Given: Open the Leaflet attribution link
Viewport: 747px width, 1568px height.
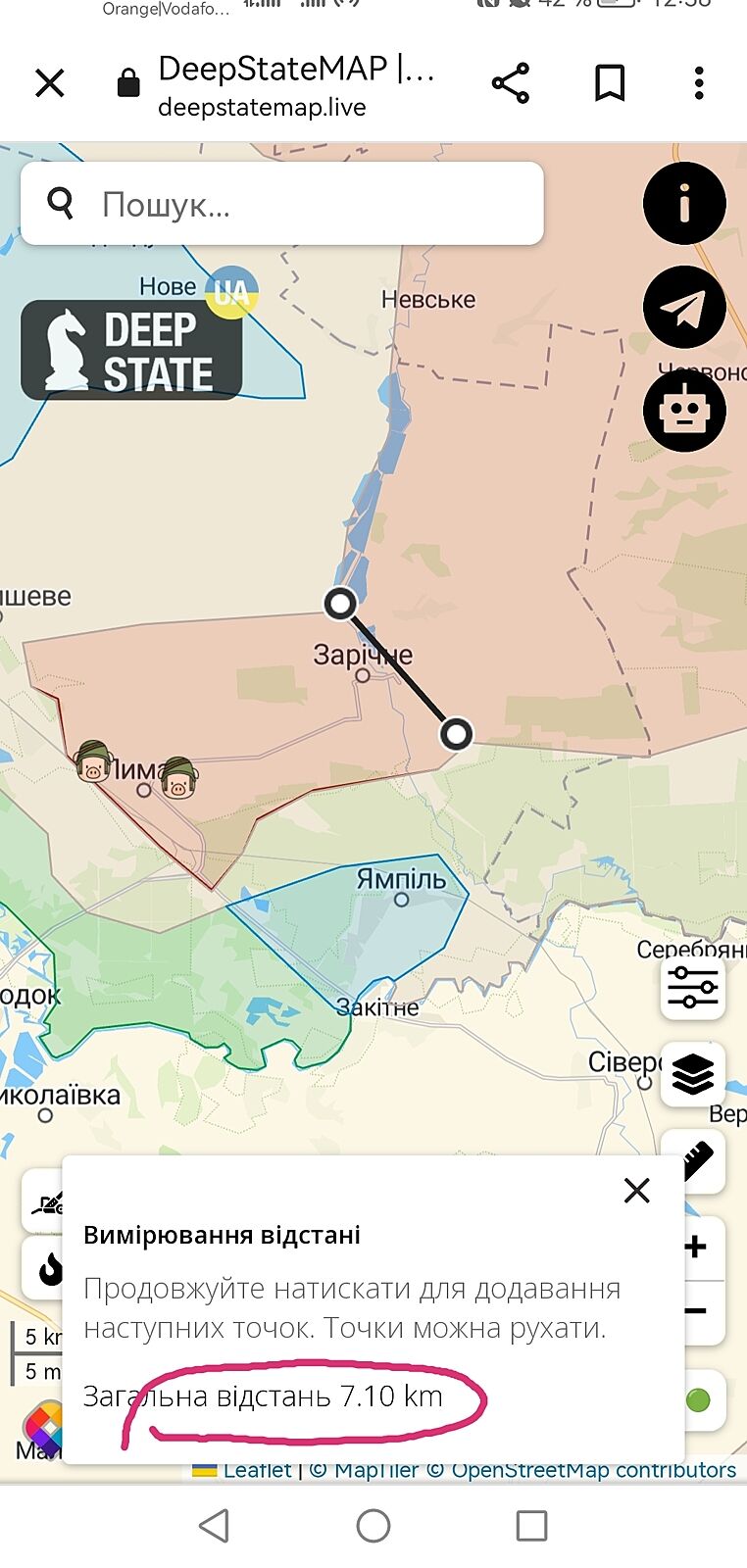Looking at the screenshot, I should [x=257, y=1470].
